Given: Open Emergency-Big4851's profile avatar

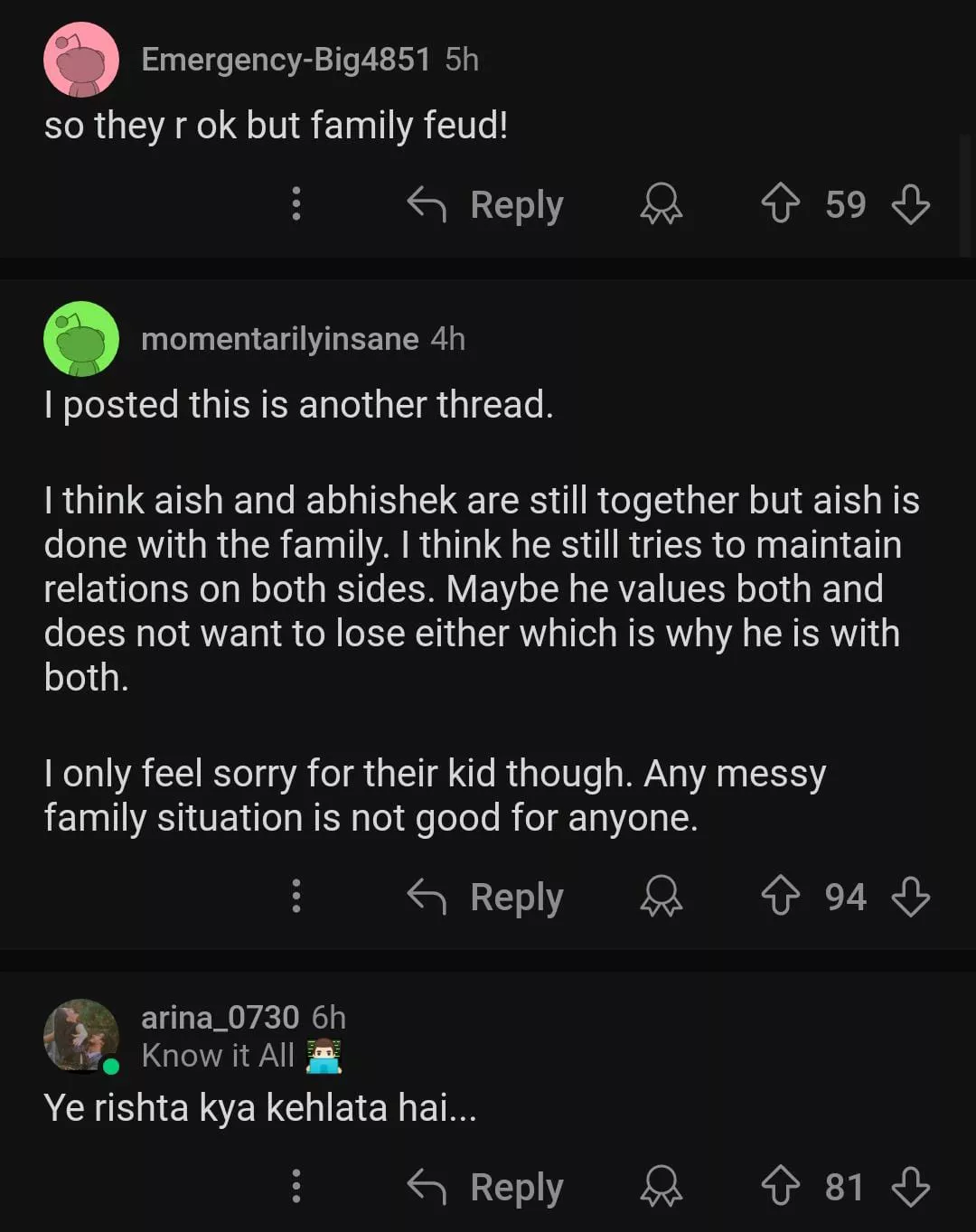Looking at the screenshot, I should [x=81, y=60].
